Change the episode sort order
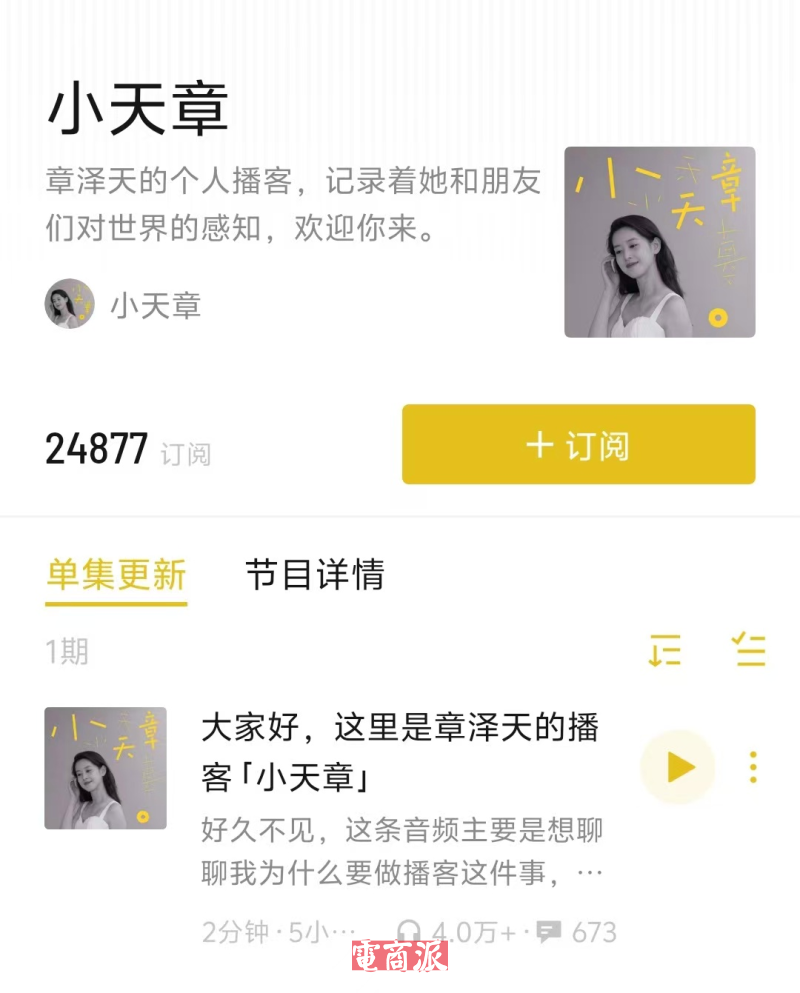Image resolution: width=800 pixels, height=993 pixels. point(665,651)
